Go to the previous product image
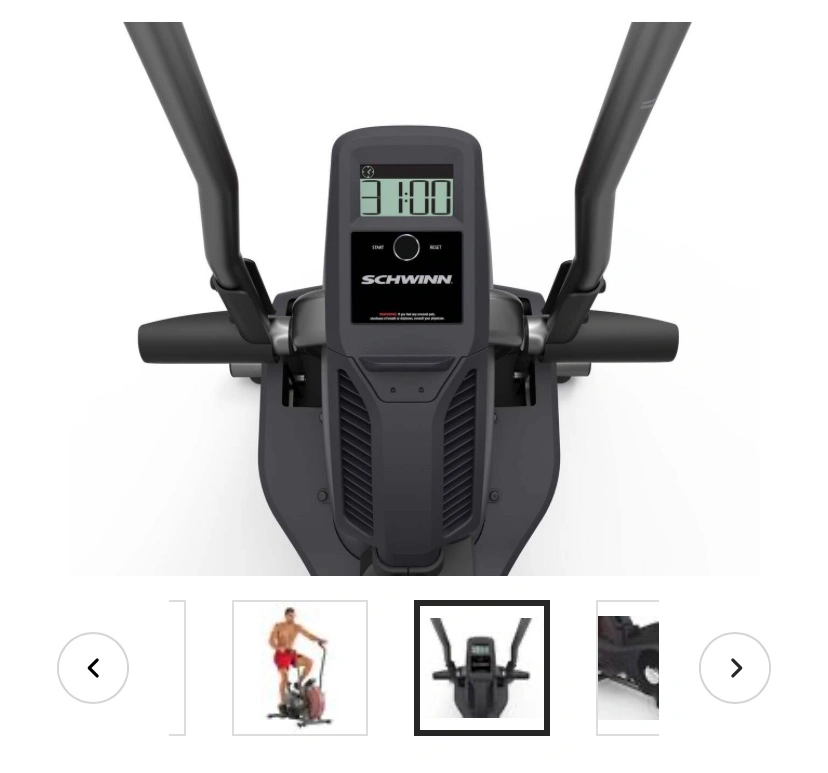Screen dimensions: 828x773 click(93, 668)
